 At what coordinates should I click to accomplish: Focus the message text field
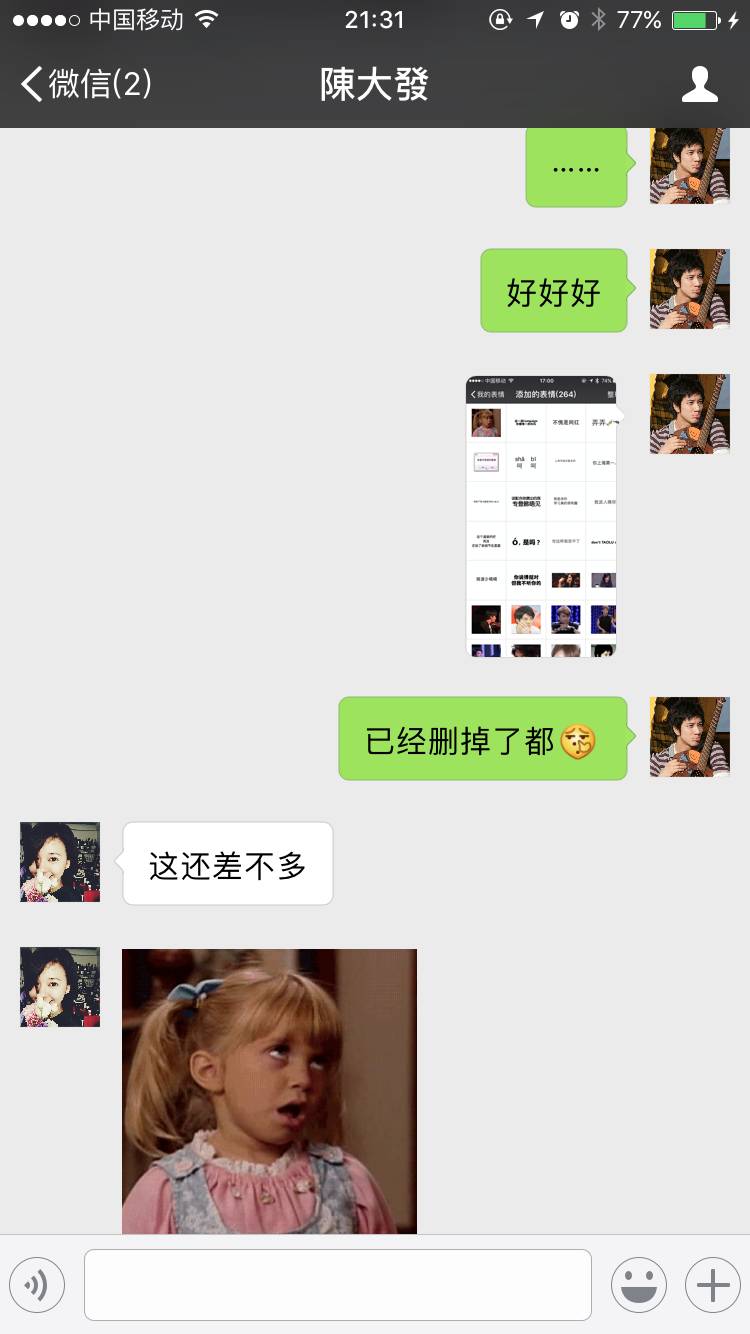point(337,1285)
